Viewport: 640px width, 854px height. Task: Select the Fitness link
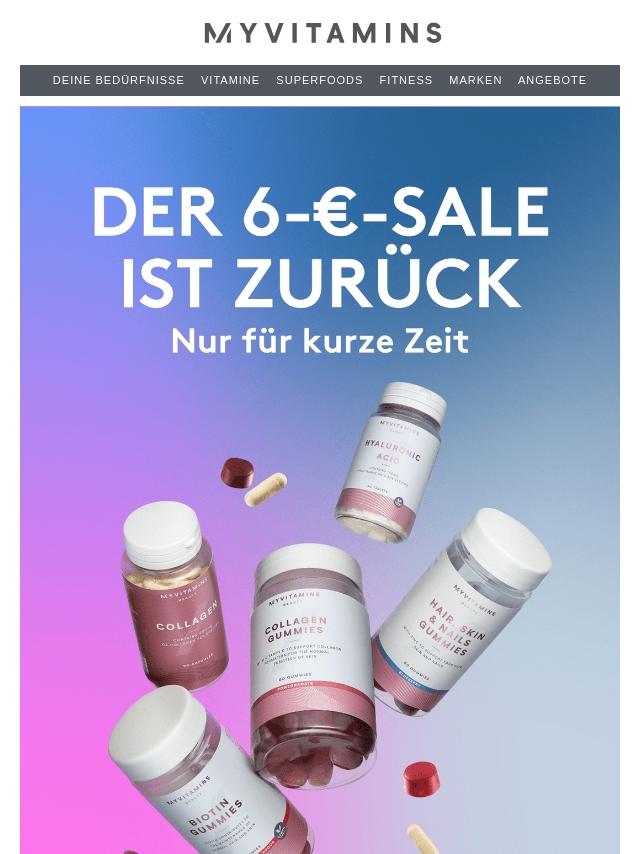(x=406, y=80)
